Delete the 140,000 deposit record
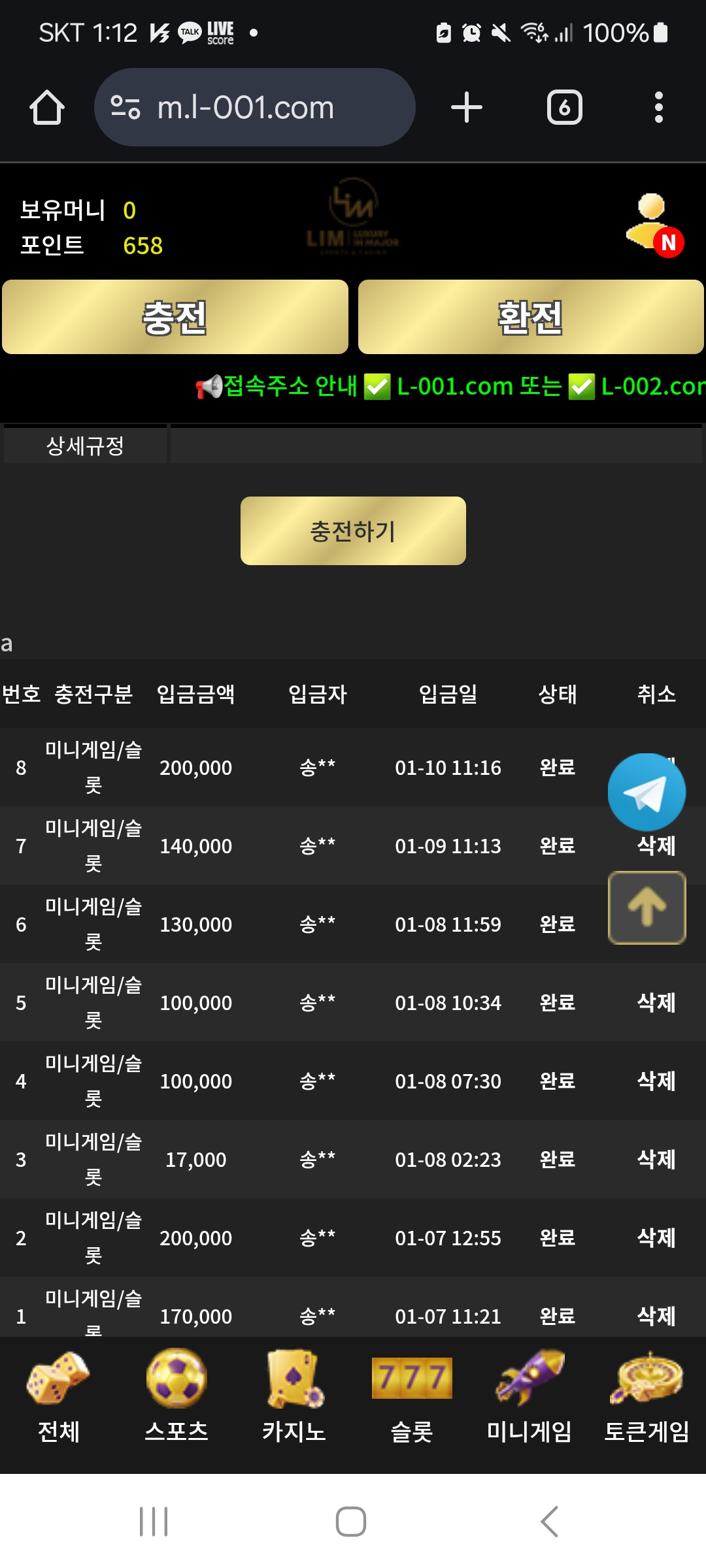The width and height of the screenshot is (706, 1568). click(x=656, y=846)
